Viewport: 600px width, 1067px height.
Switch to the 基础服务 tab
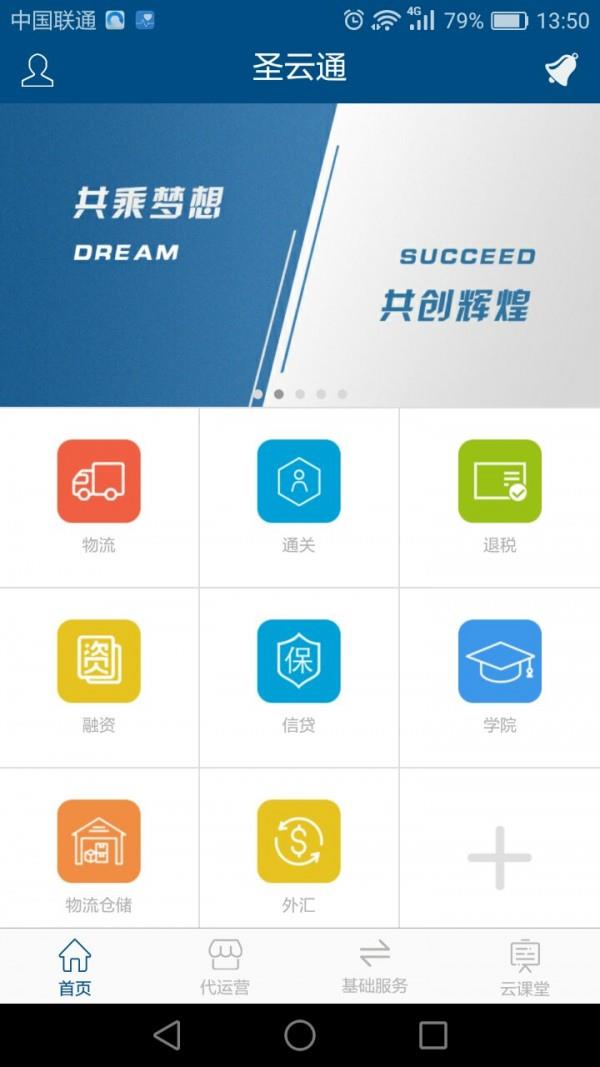(375, 967)
